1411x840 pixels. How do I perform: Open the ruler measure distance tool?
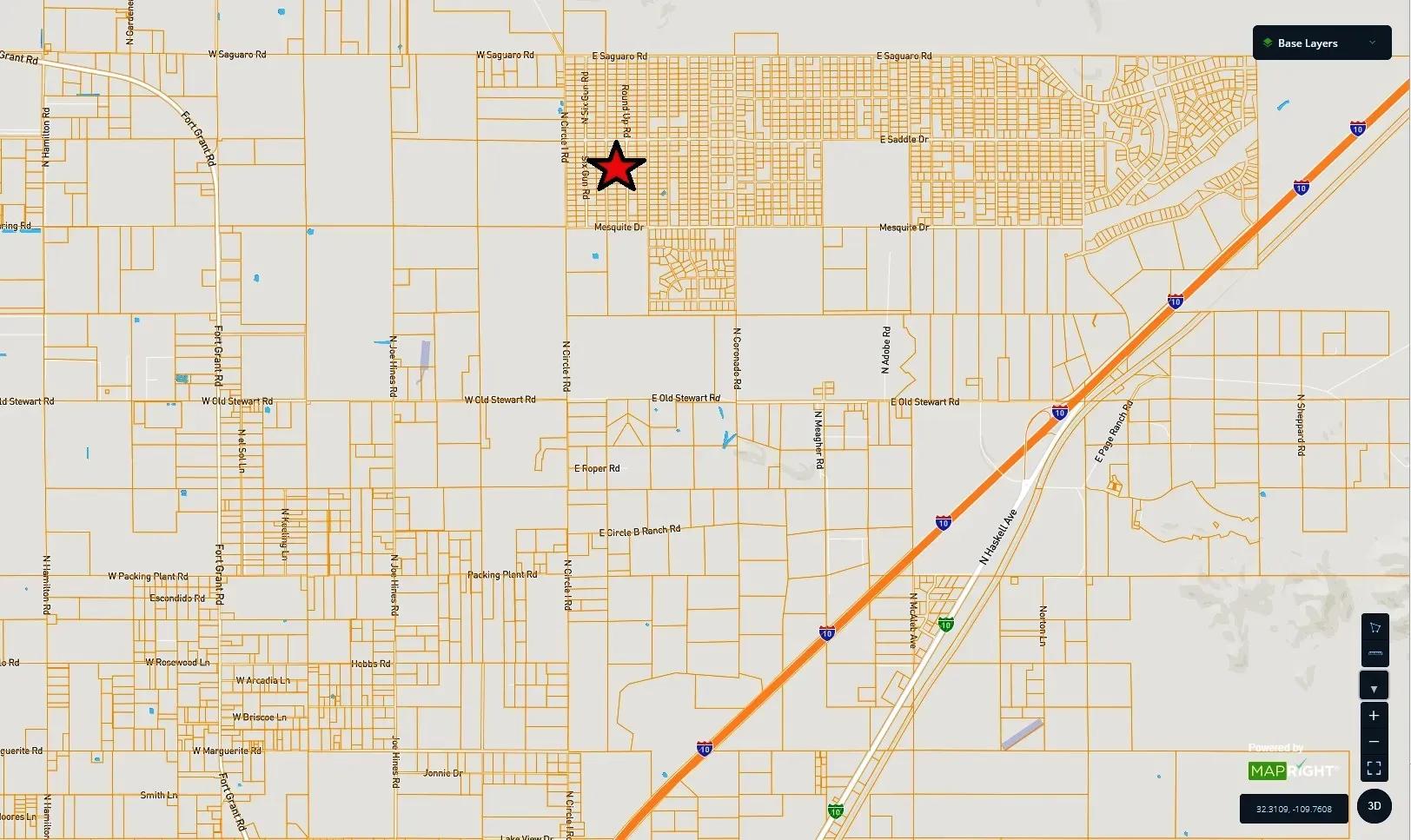click(1374, 652)
